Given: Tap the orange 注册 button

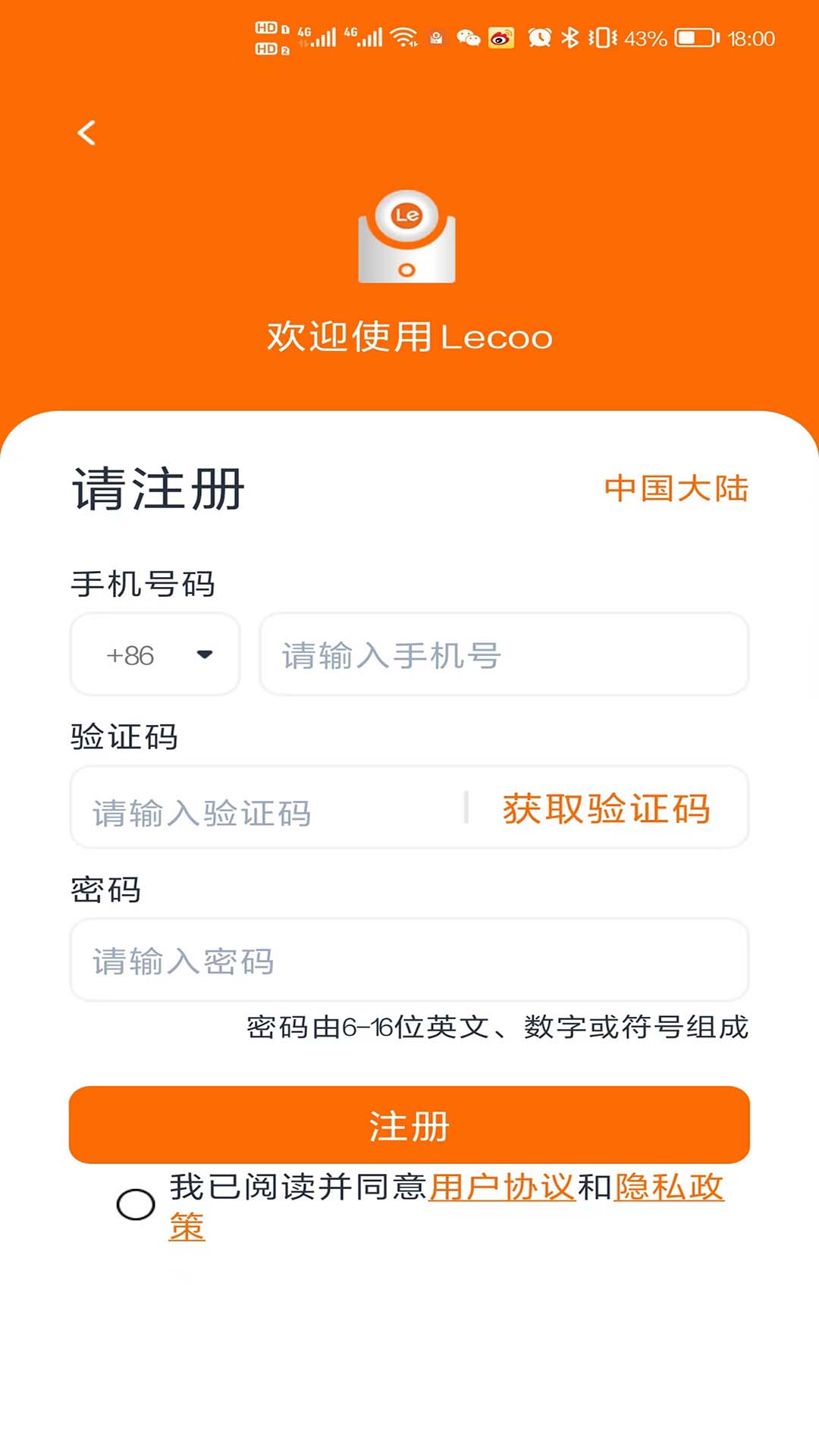Looking at the screenshot, I should [x=409, y=1125].
